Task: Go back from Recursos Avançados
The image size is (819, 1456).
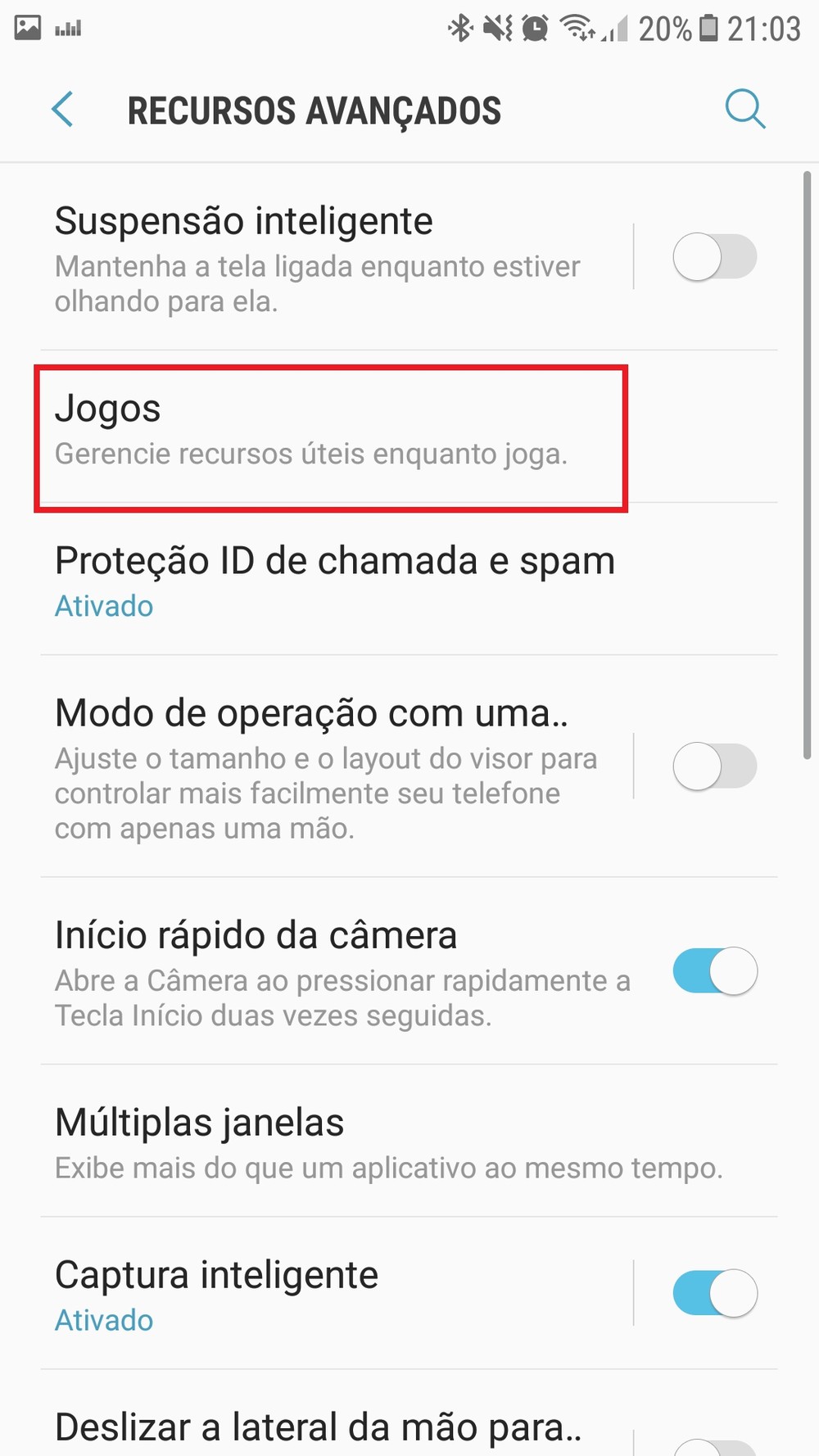Action: (62, 110)
